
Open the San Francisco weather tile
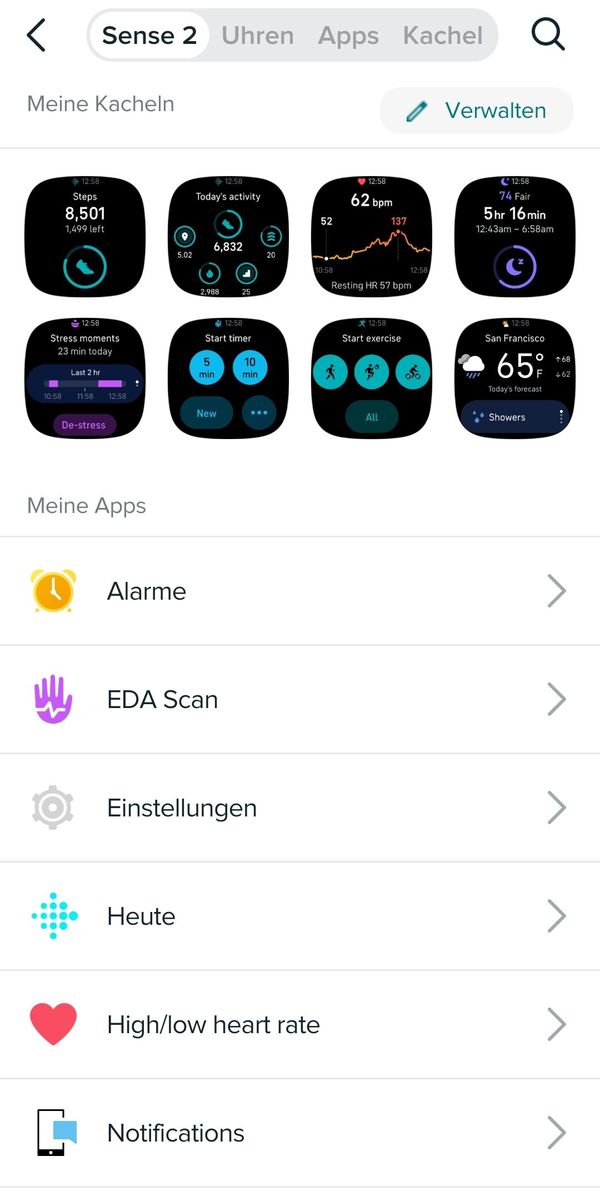tap(516, 379)
